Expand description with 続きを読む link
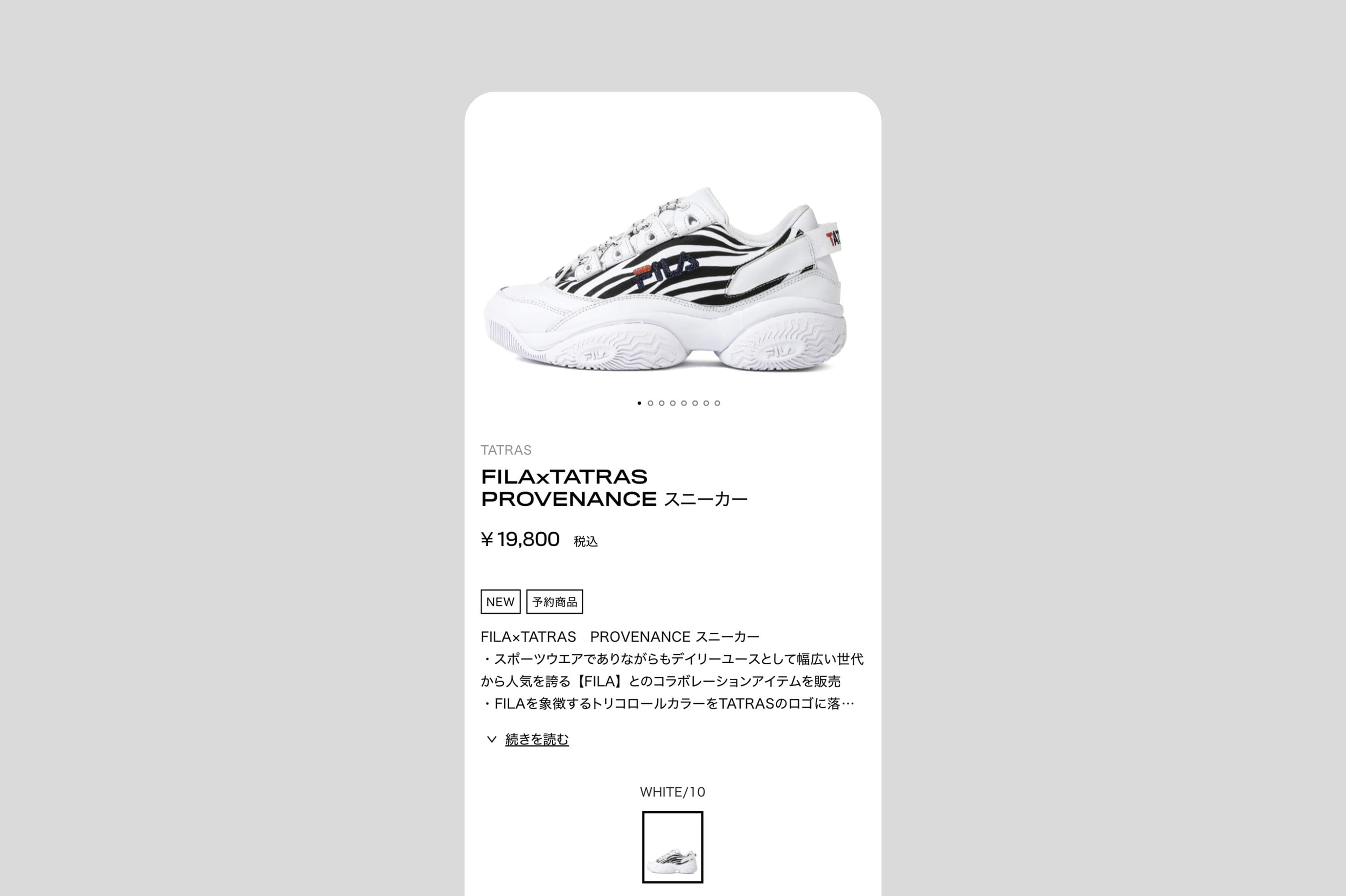The image size is (1346, 896). (536, 739)
